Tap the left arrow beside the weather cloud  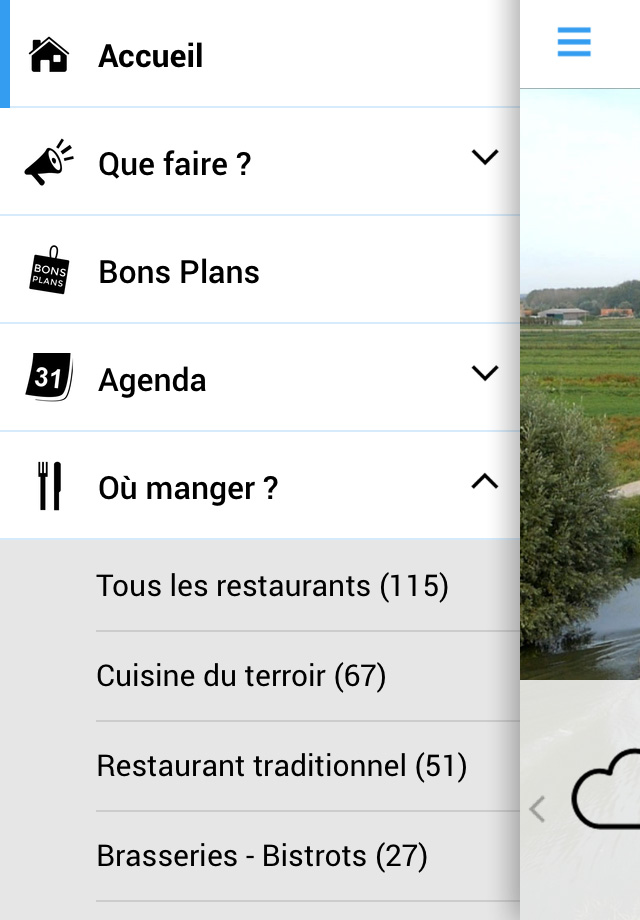pos(538,808)
